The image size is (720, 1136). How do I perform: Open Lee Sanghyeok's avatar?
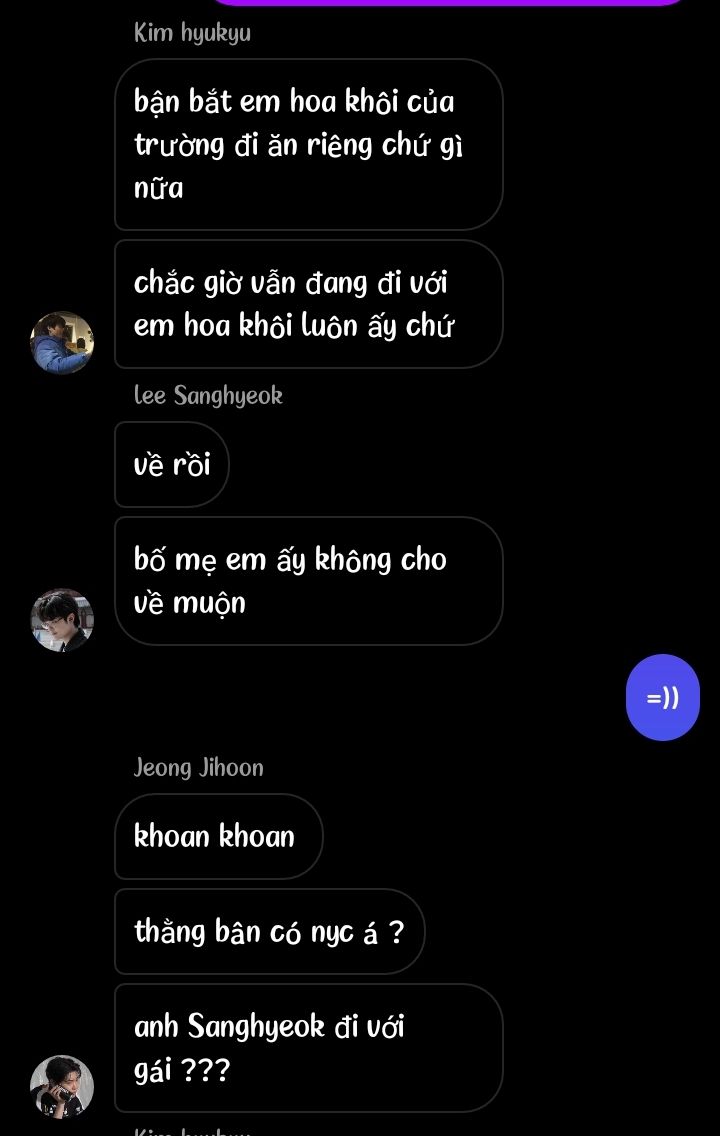click(62, 620)
